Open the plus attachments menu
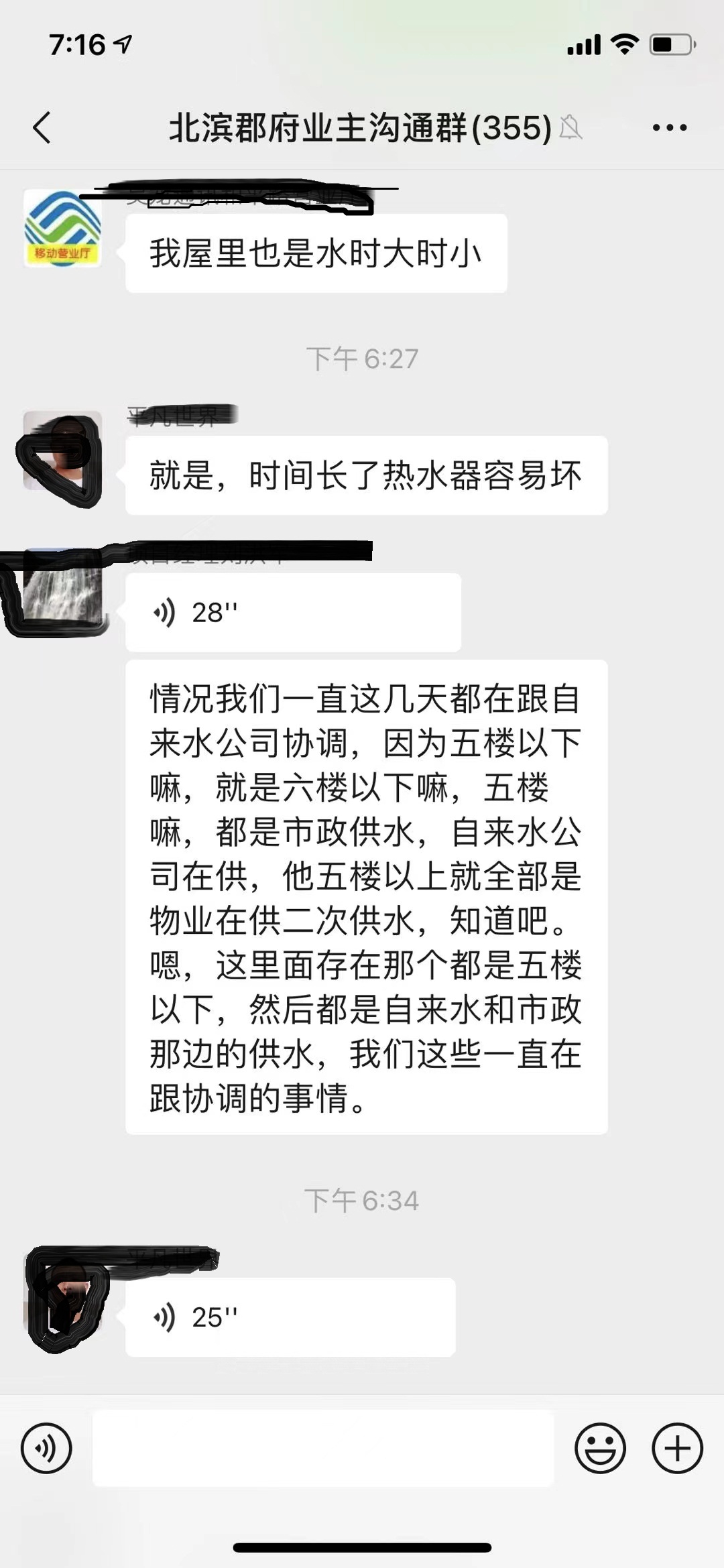 677,1448
